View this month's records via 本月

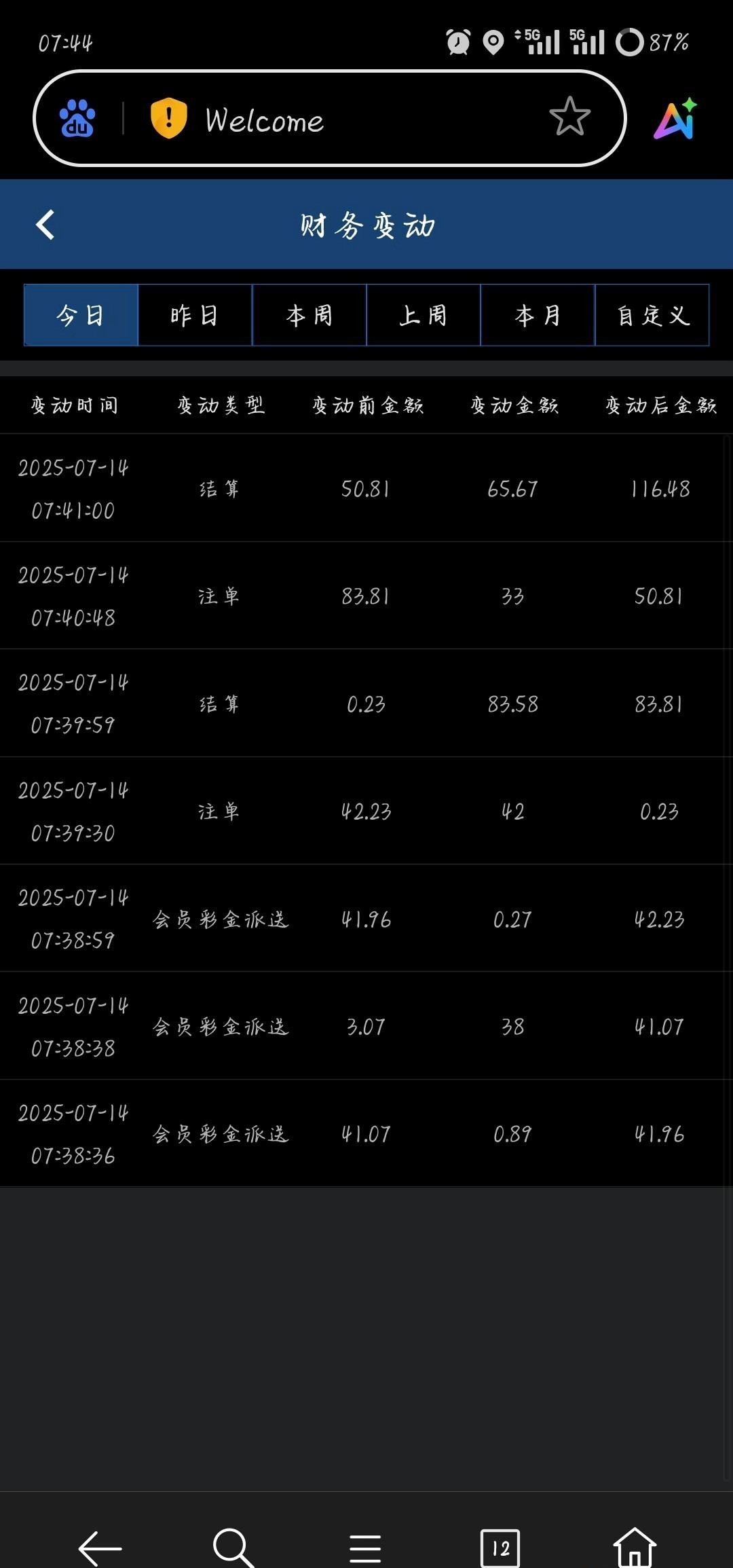click(x=538, y=315)
